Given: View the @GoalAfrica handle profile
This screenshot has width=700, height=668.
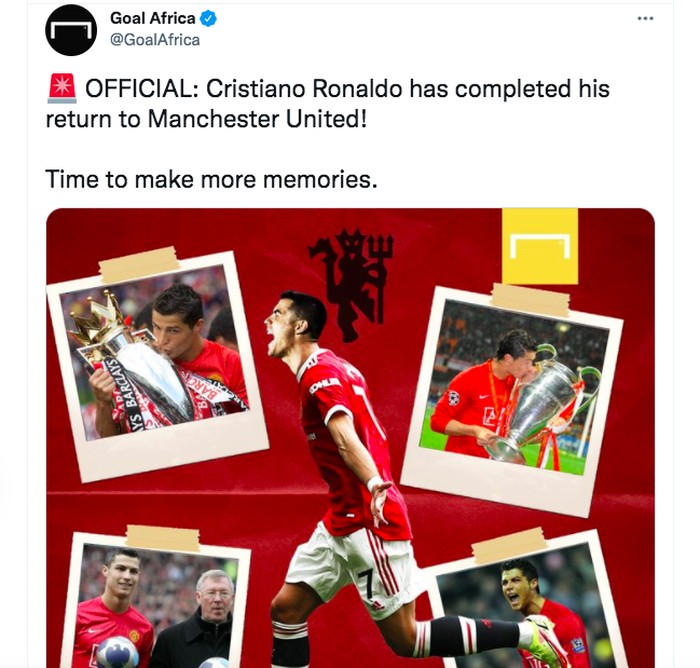Looking at the screenshot, I should (155, 40).
